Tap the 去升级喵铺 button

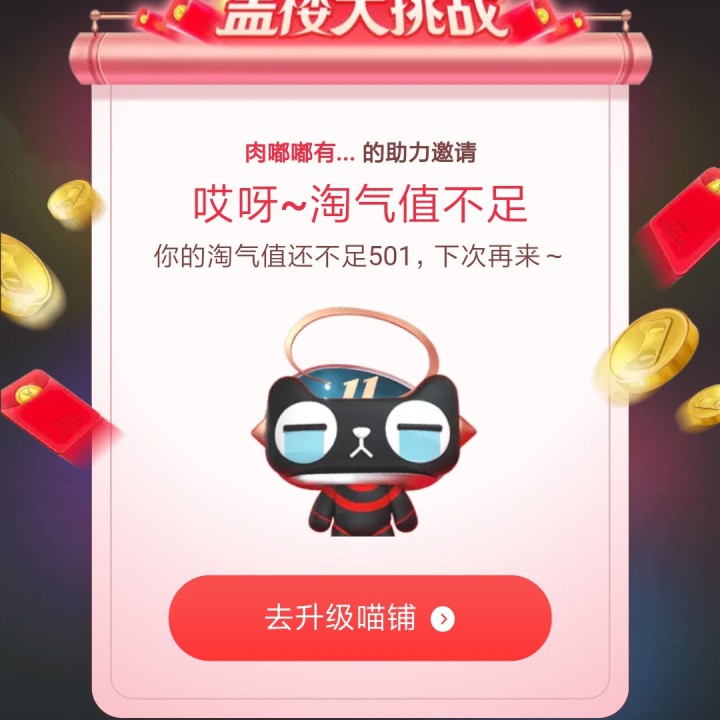coord(360,618)
